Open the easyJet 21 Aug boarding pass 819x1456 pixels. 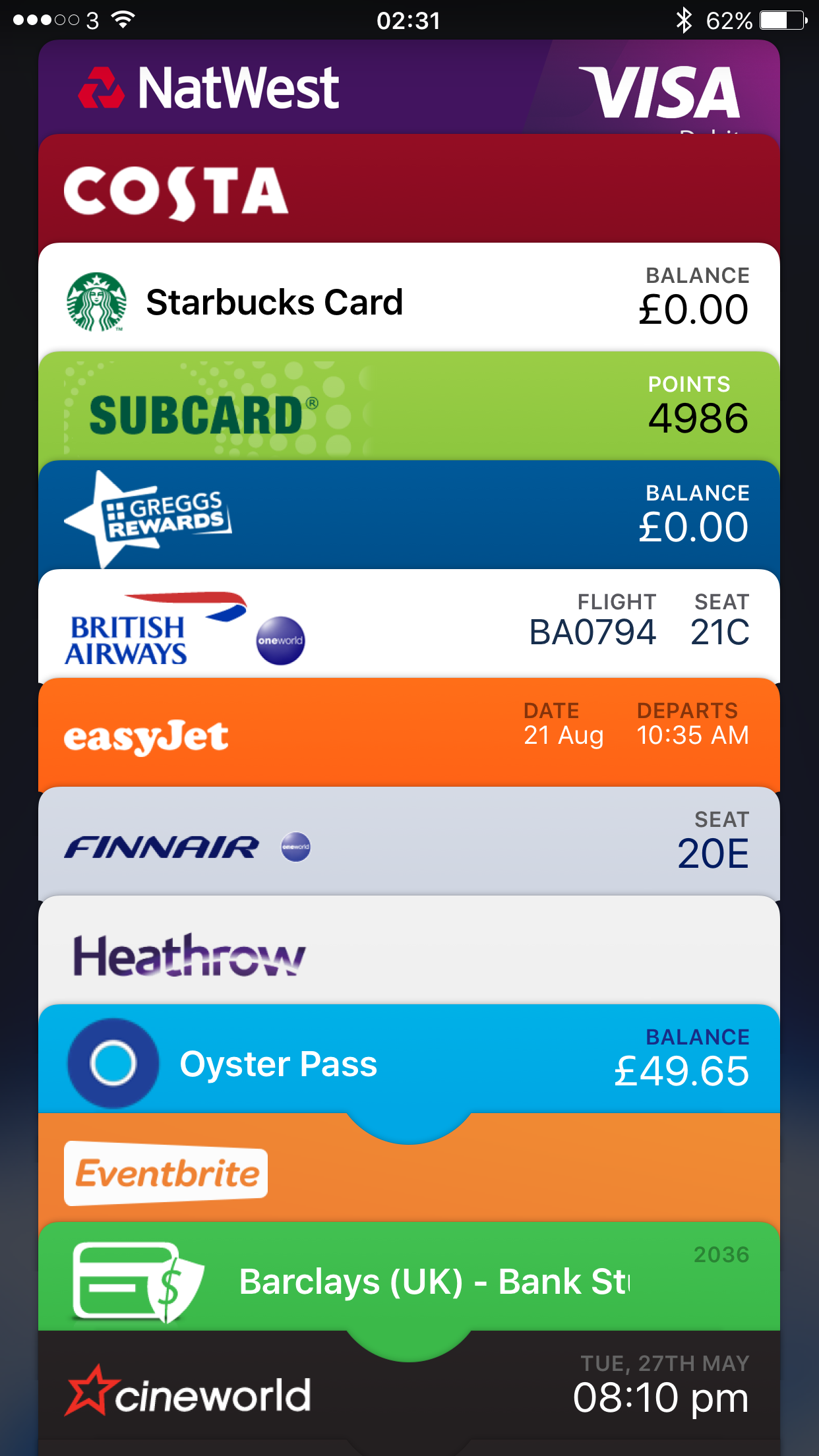(409, 733)
